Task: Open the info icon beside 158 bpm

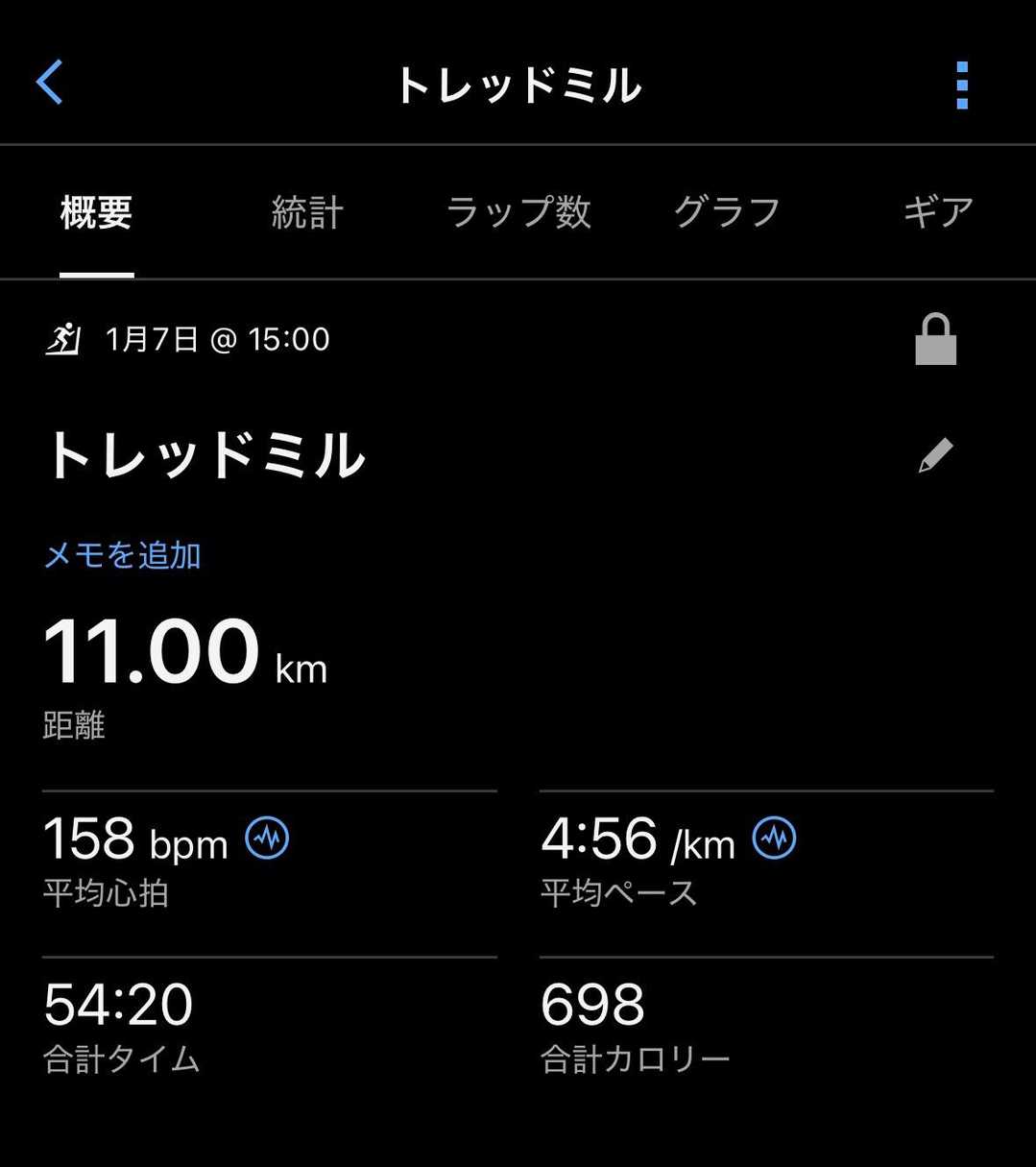Action: 267,839
